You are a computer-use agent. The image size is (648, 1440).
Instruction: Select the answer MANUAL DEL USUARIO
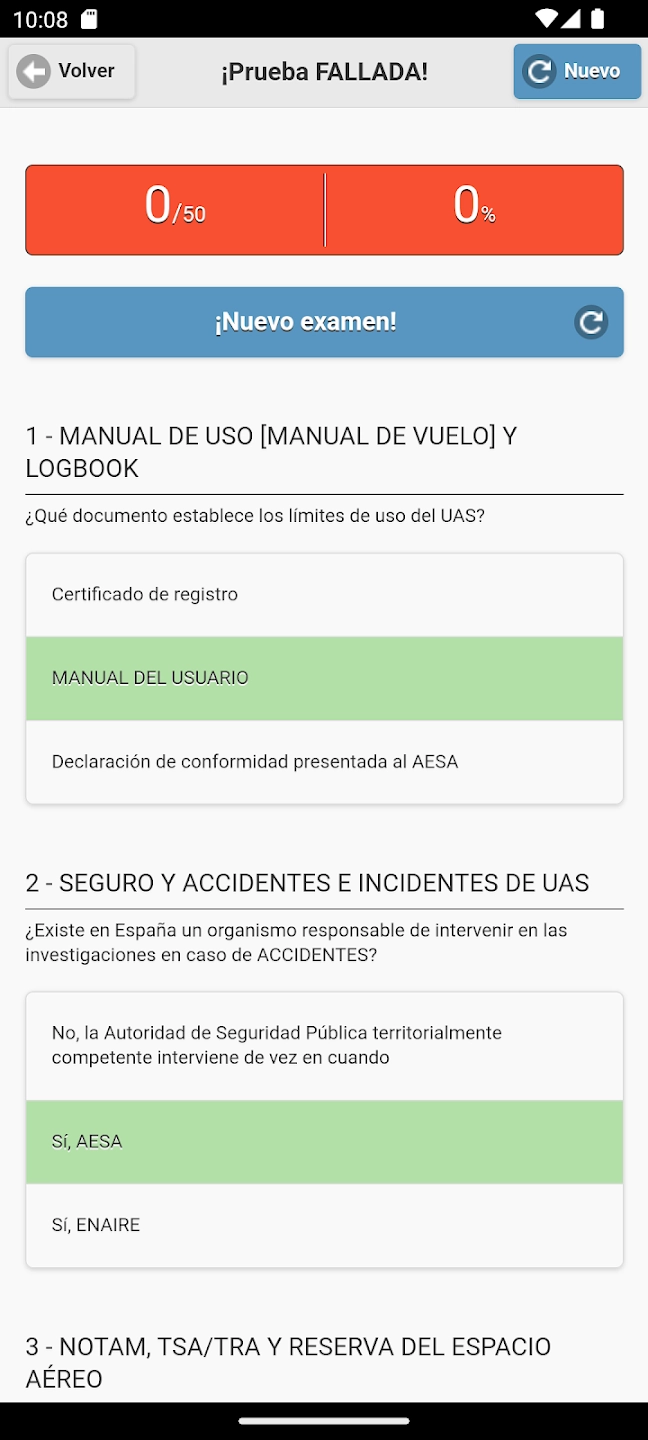click(324, 678)
